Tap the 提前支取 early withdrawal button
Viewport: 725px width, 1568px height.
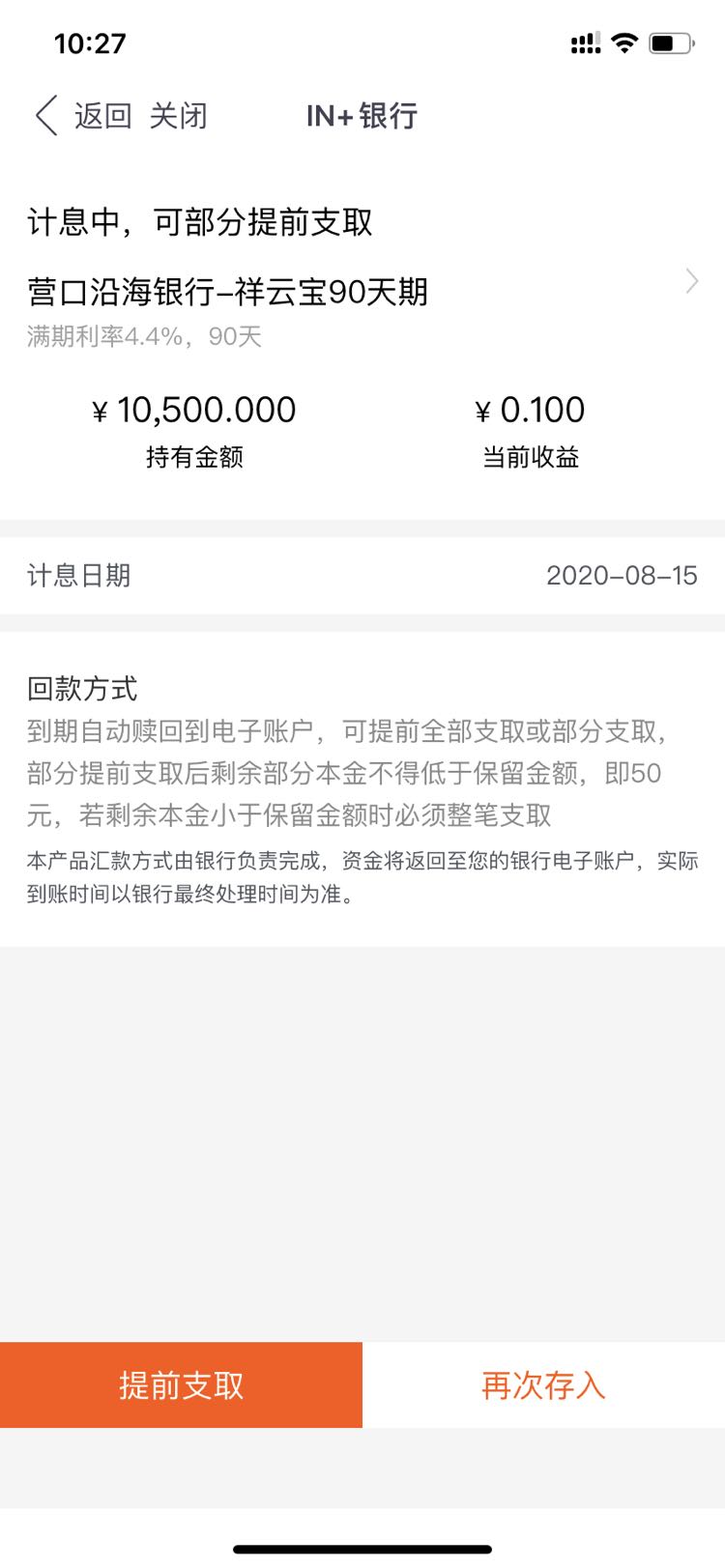click(181, 1384)
